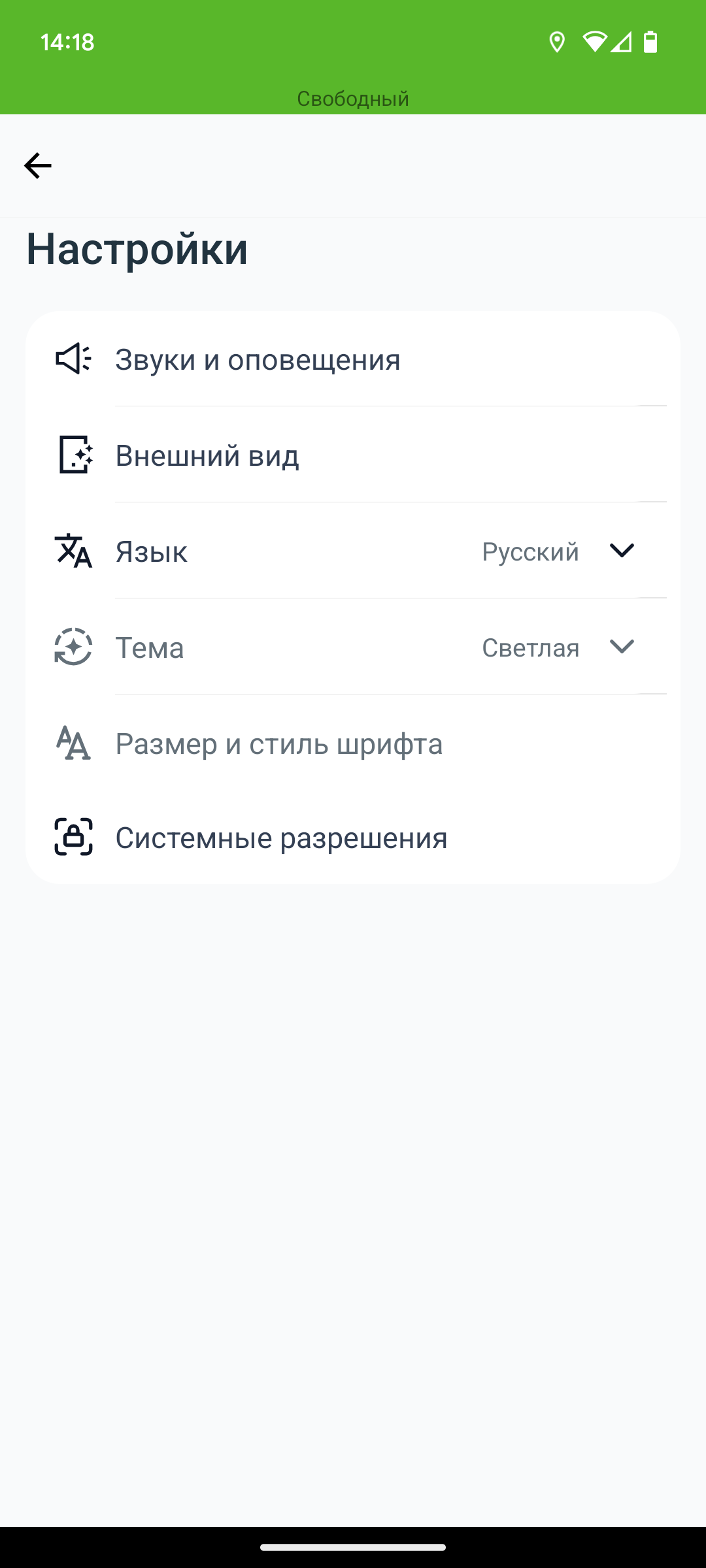Open Системные разрешения
The width and height of the screenshot is (706, 1568).
tap(353, 837)
